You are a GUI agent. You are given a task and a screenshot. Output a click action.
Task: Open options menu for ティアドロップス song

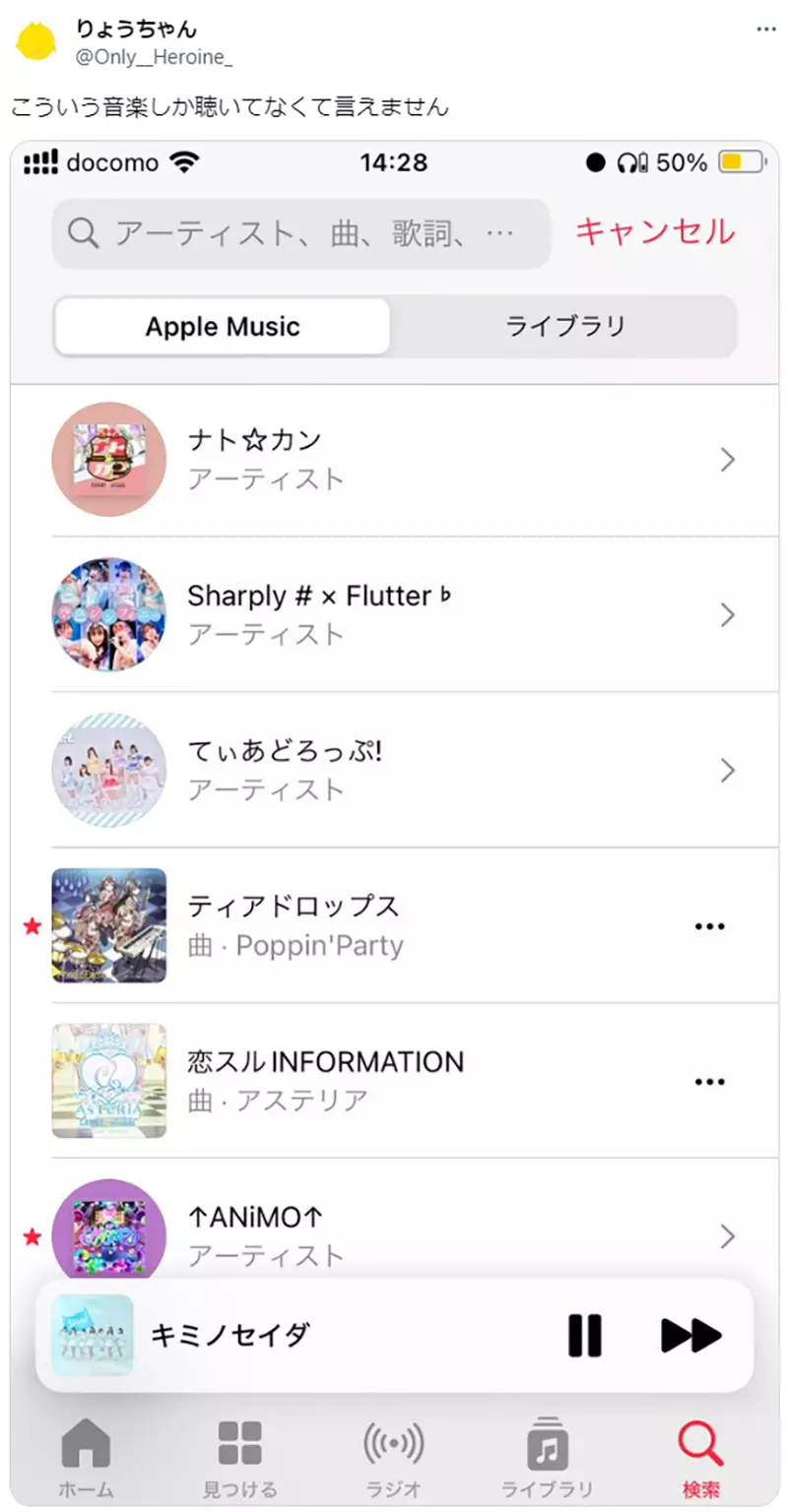point(710,925)
